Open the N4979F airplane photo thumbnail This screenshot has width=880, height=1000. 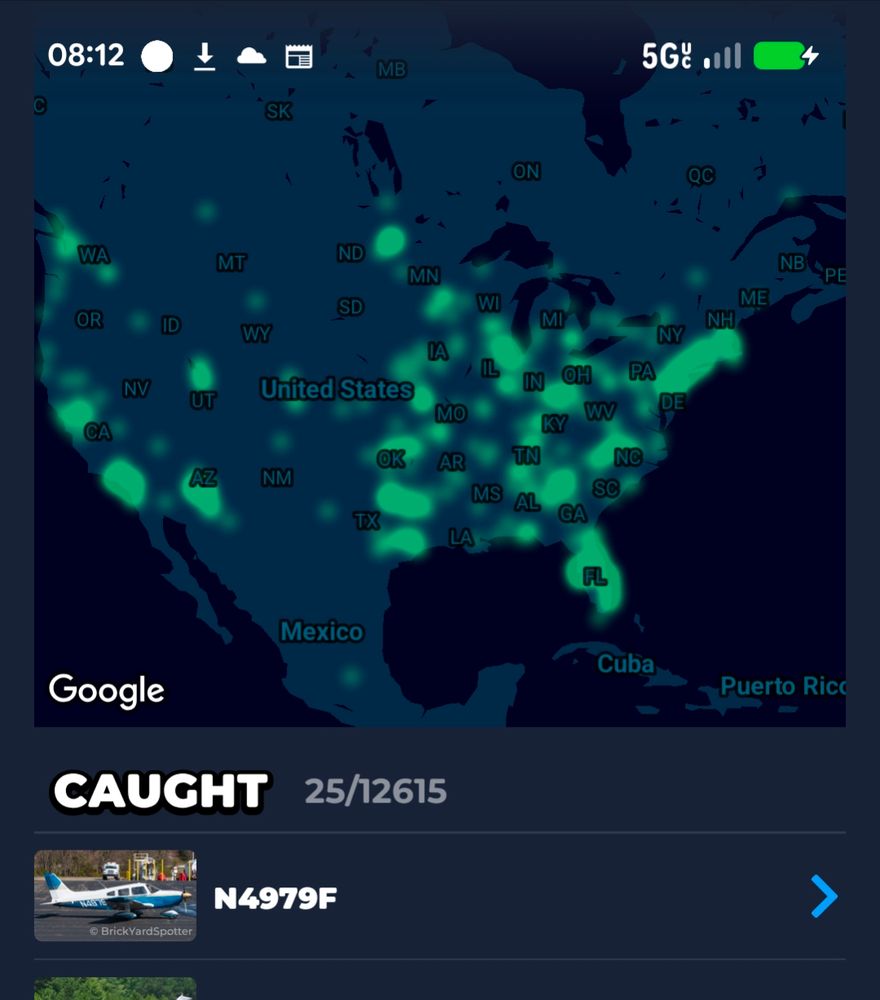(115, 895)
